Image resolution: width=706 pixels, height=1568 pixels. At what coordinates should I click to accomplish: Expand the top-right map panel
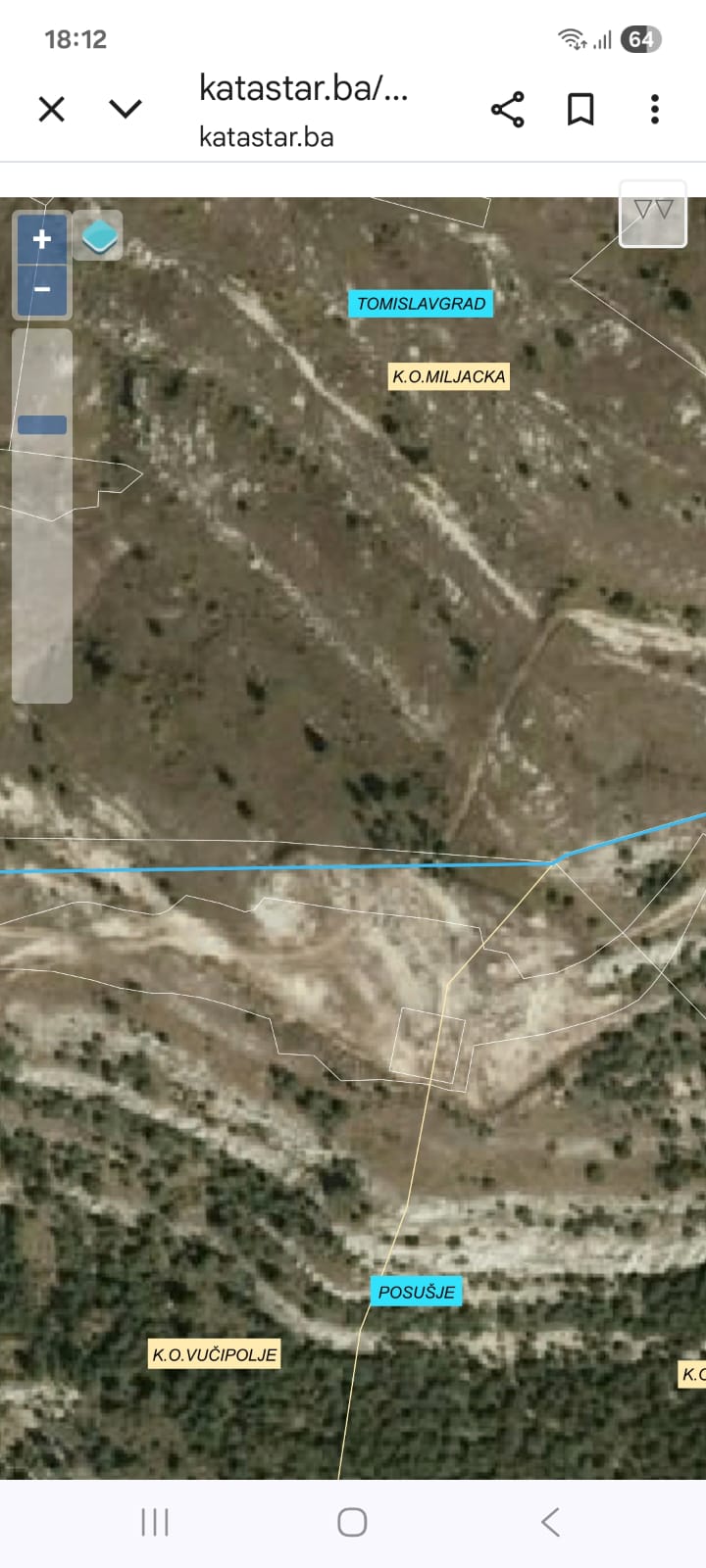point(653,213)
